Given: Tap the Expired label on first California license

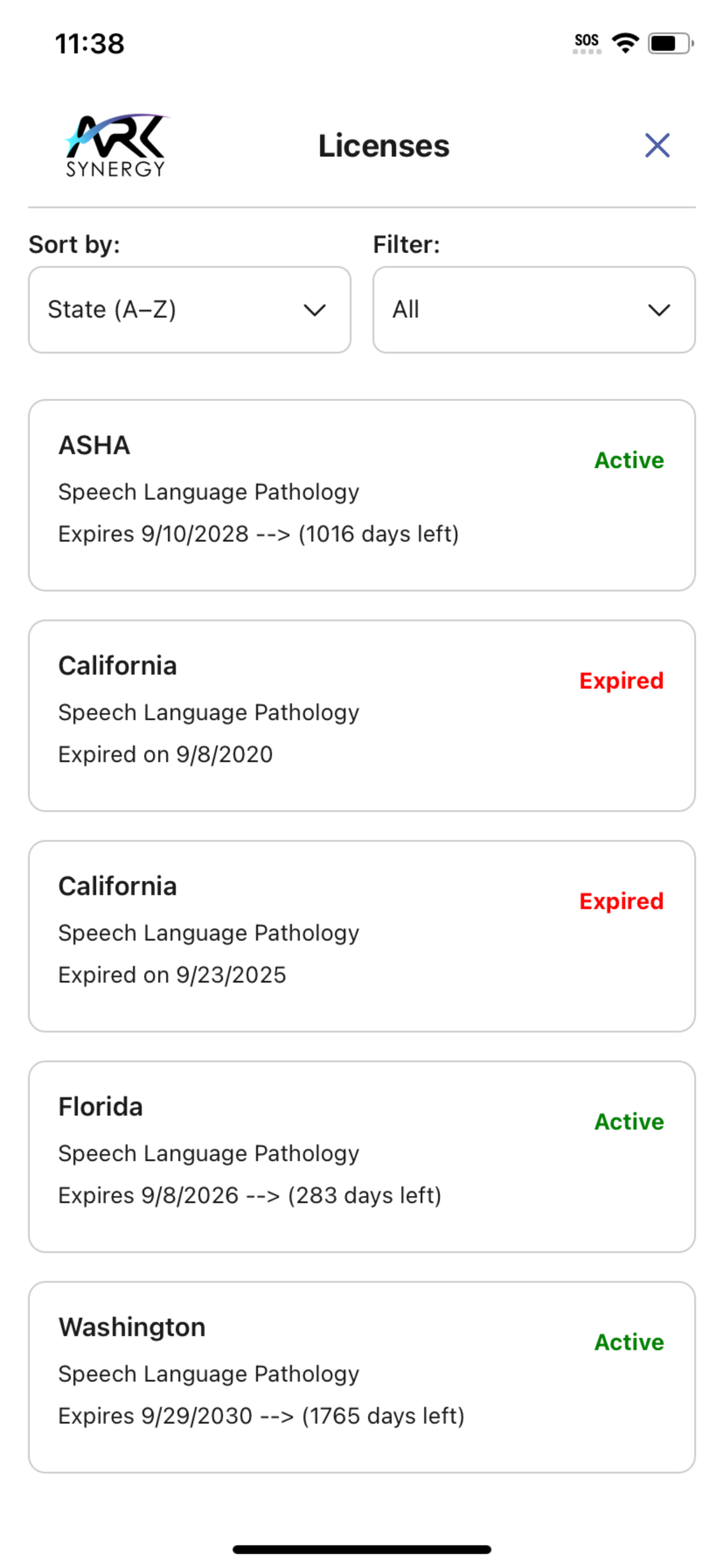Looking at the screenshot, I should (x=621, y=681).
